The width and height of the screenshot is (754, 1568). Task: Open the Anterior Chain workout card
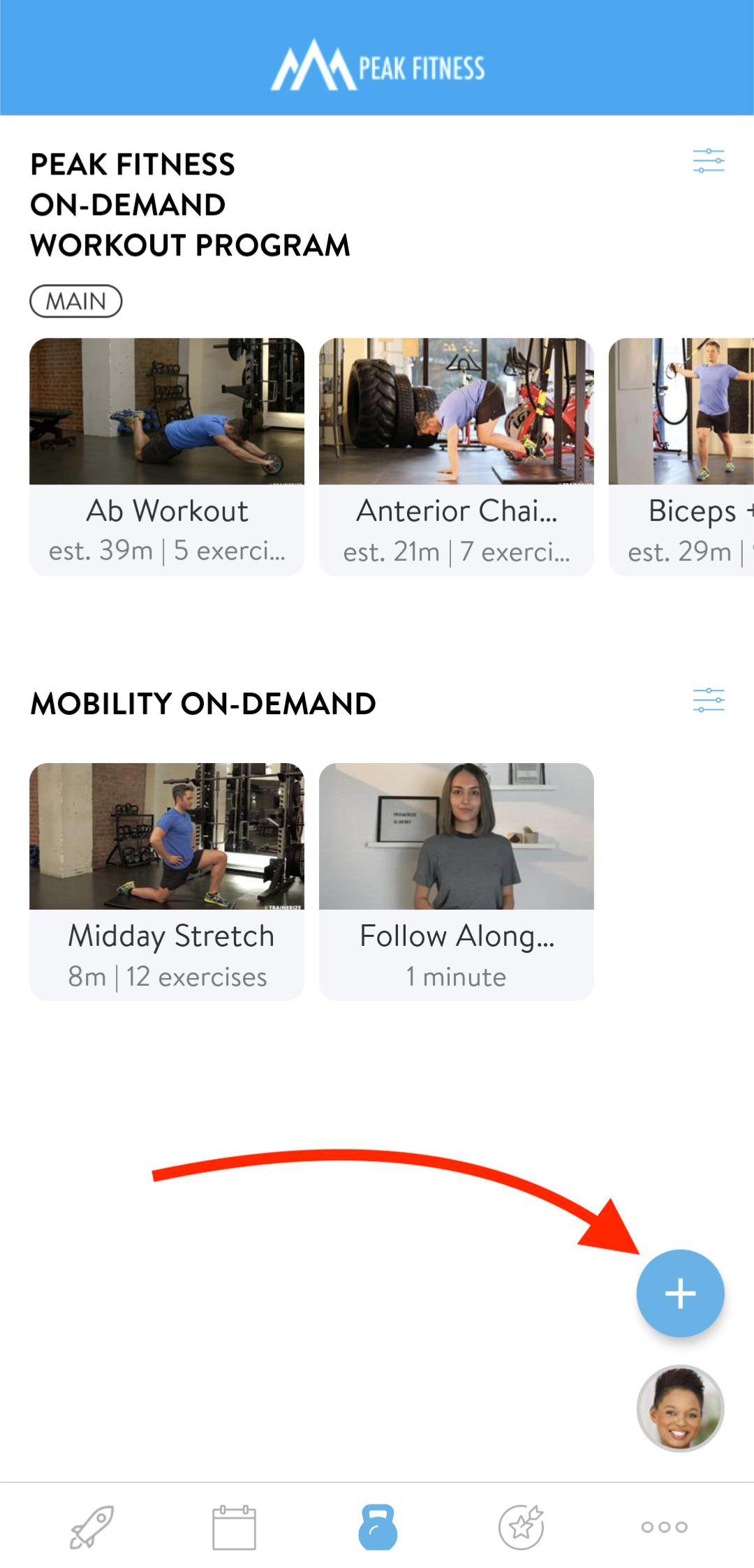[457, 457]
